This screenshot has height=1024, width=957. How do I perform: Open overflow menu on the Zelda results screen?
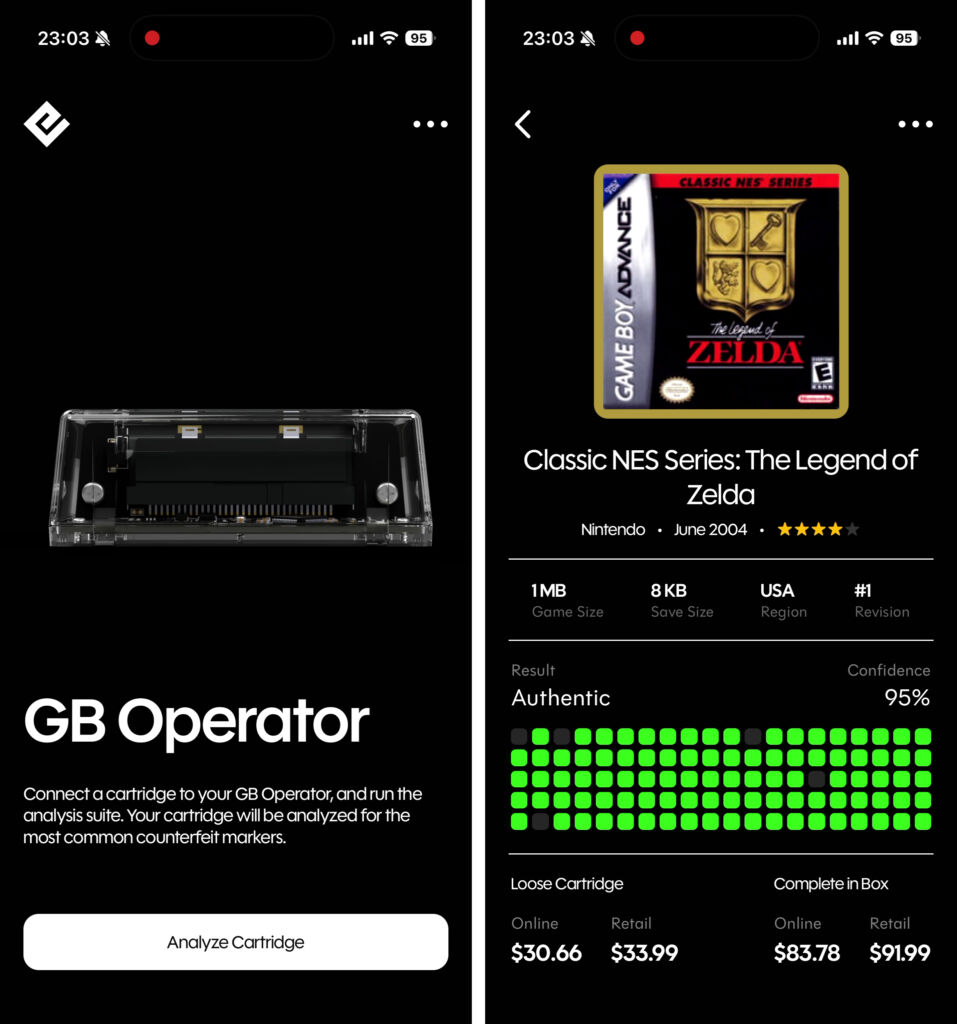(915, 124)
